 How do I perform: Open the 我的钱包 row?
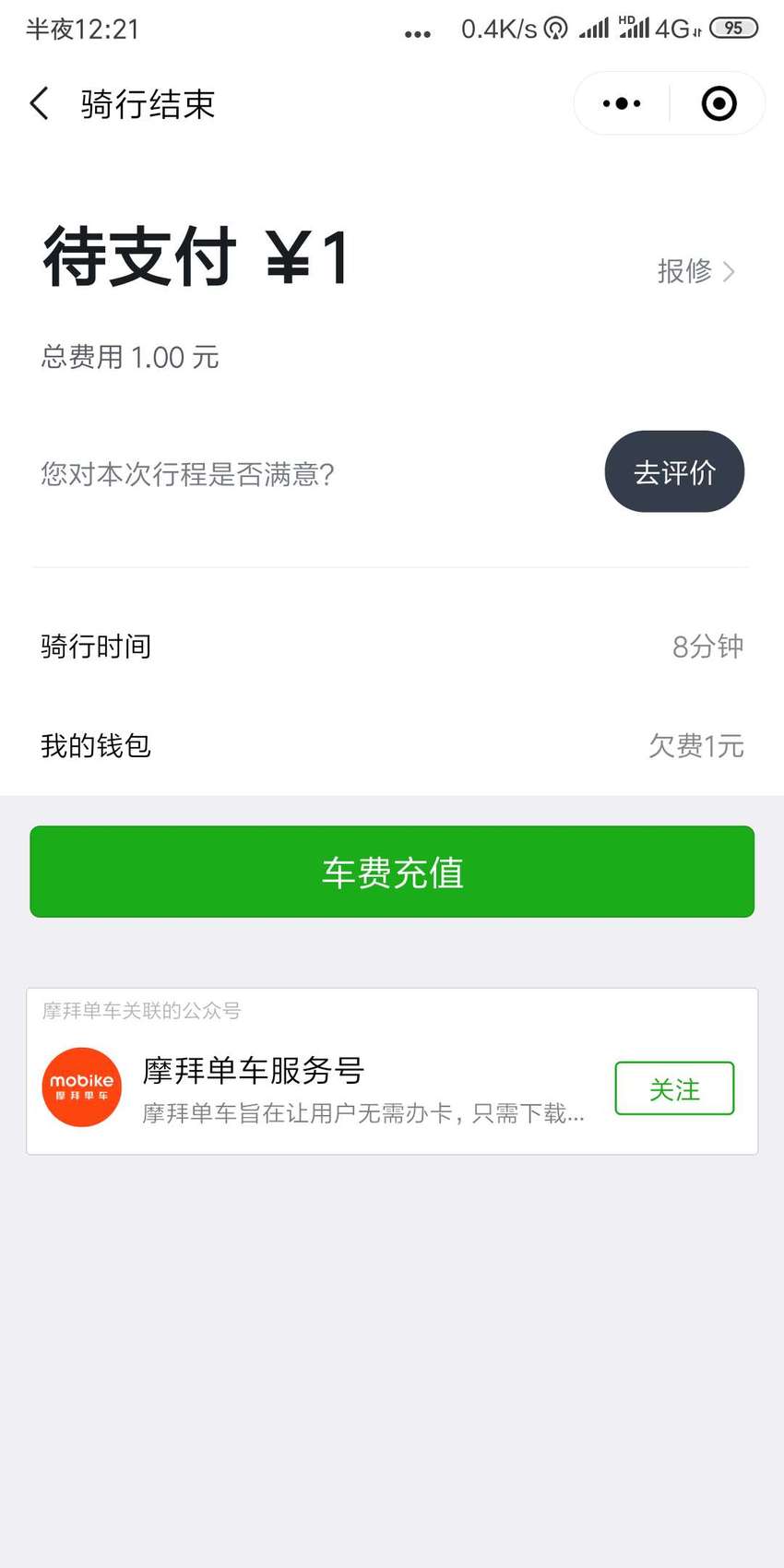tap(392, 745)
